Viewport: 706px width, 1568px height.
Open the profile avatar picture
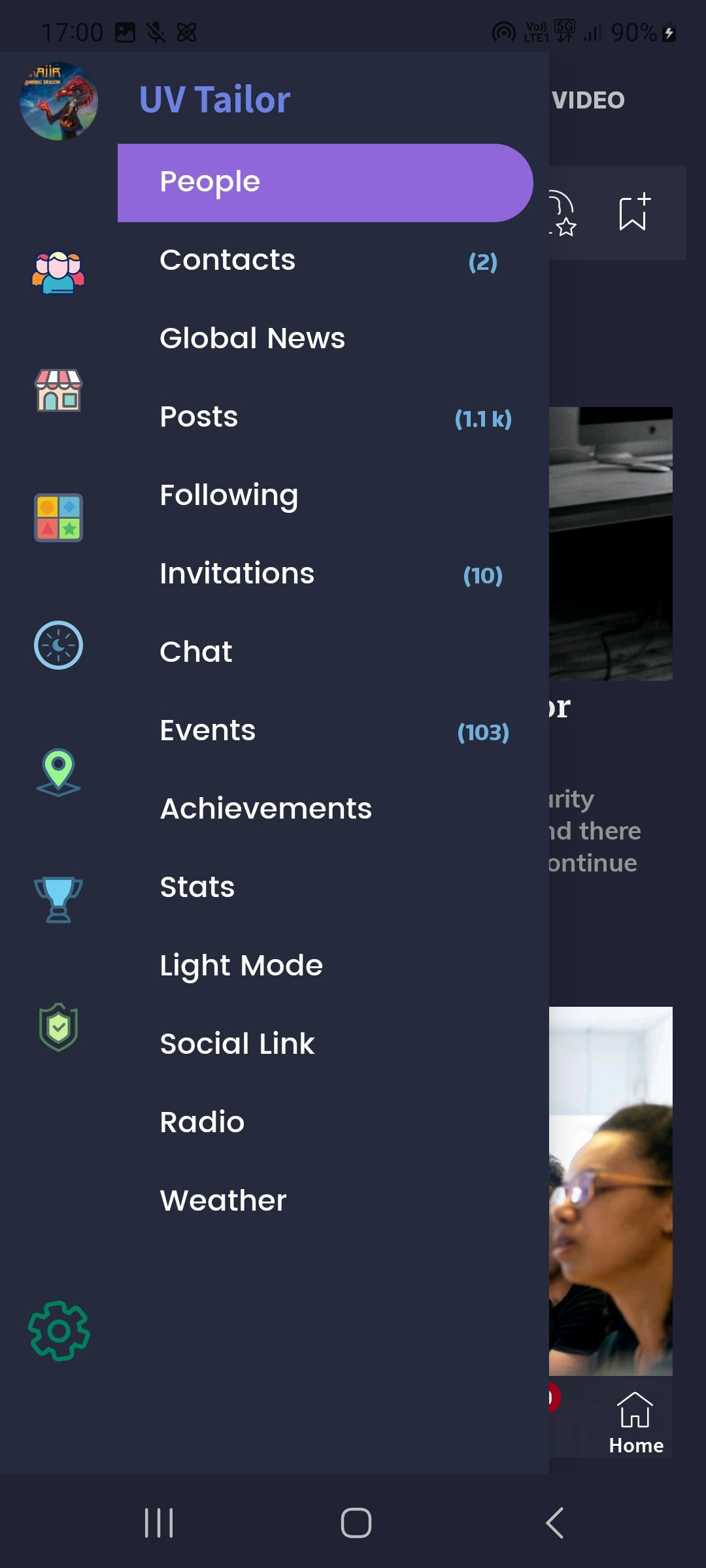click(x=59, y=101)
